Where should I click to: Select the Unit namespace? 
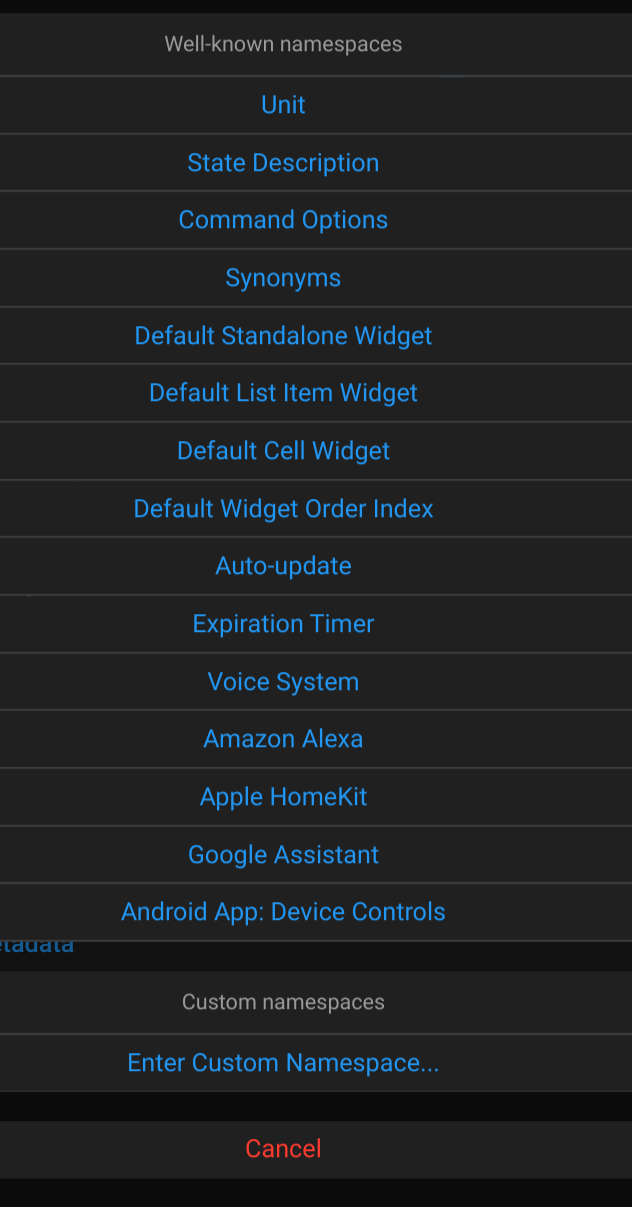pos(283,105)
